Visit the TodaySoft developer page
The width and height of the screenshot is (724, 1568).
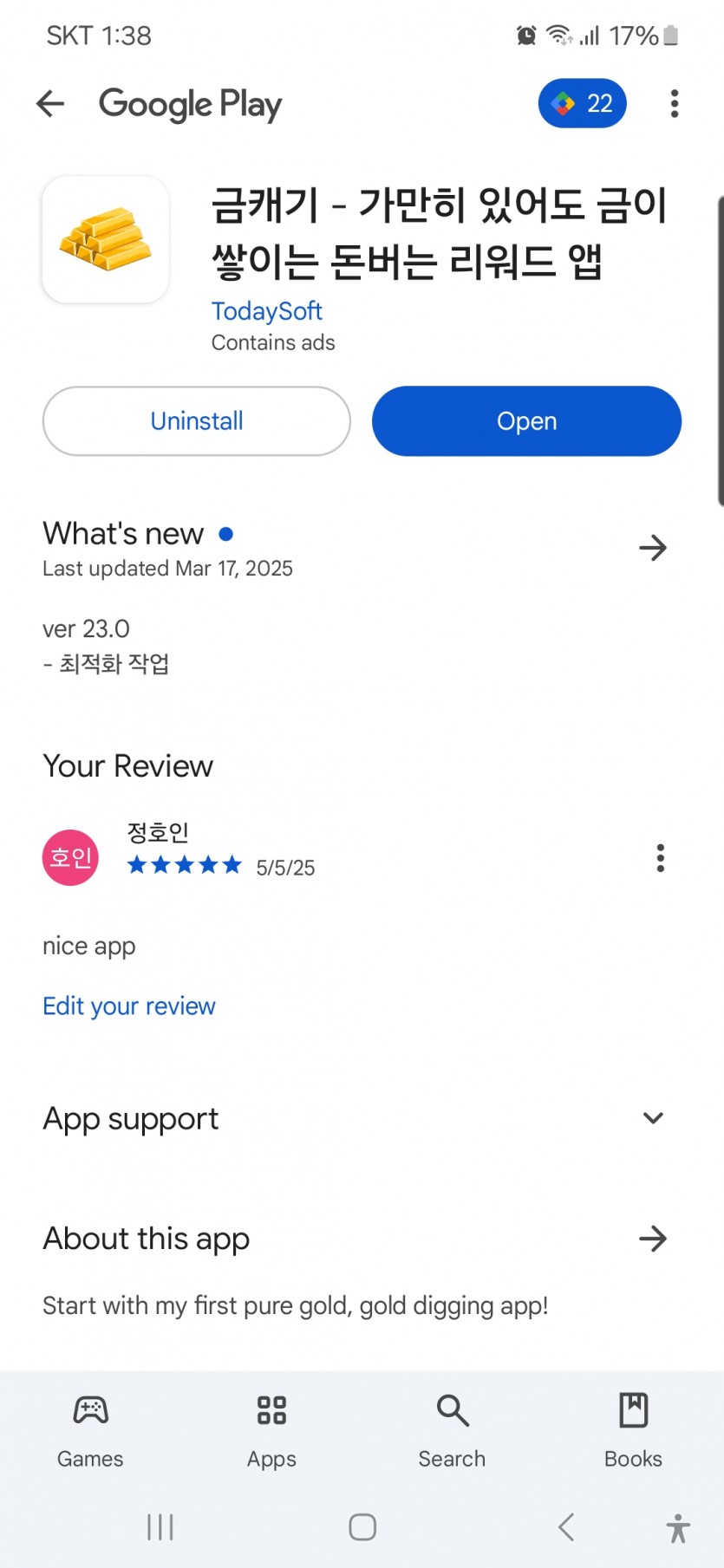pos(267,311)
